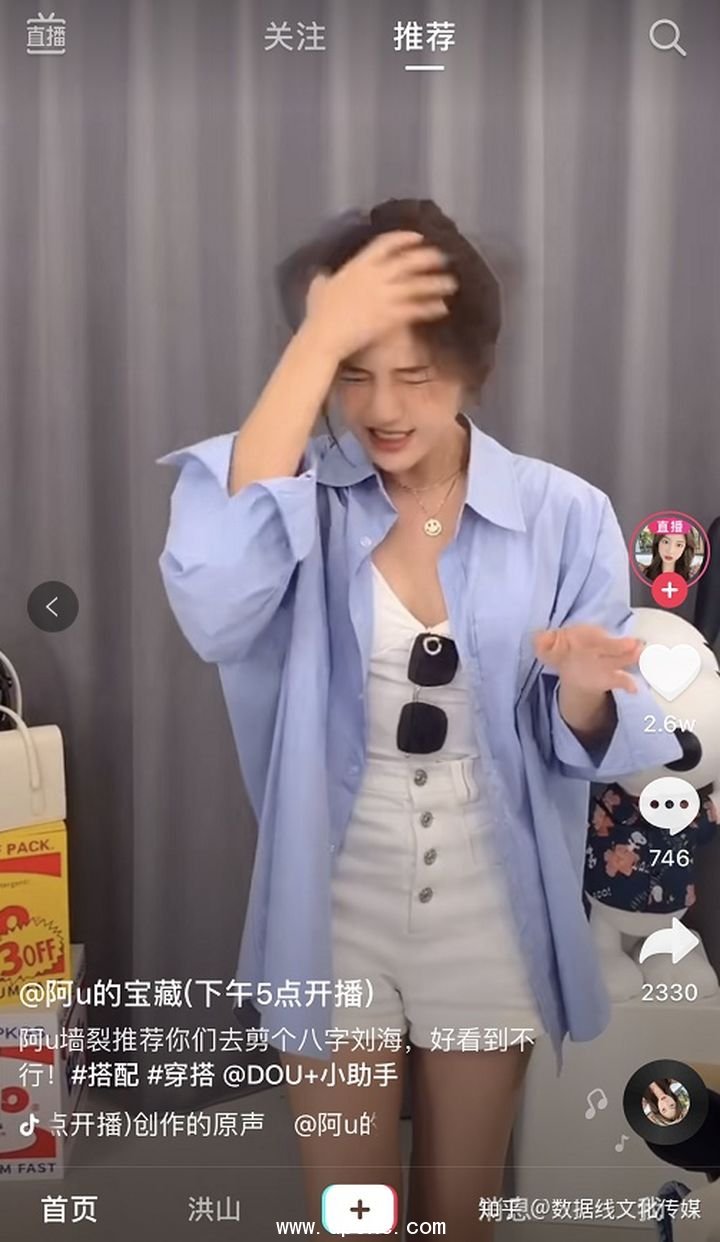Share this video
This screenshot has width=720, height=1242.
pyautogui.click(x=669, y=945)
